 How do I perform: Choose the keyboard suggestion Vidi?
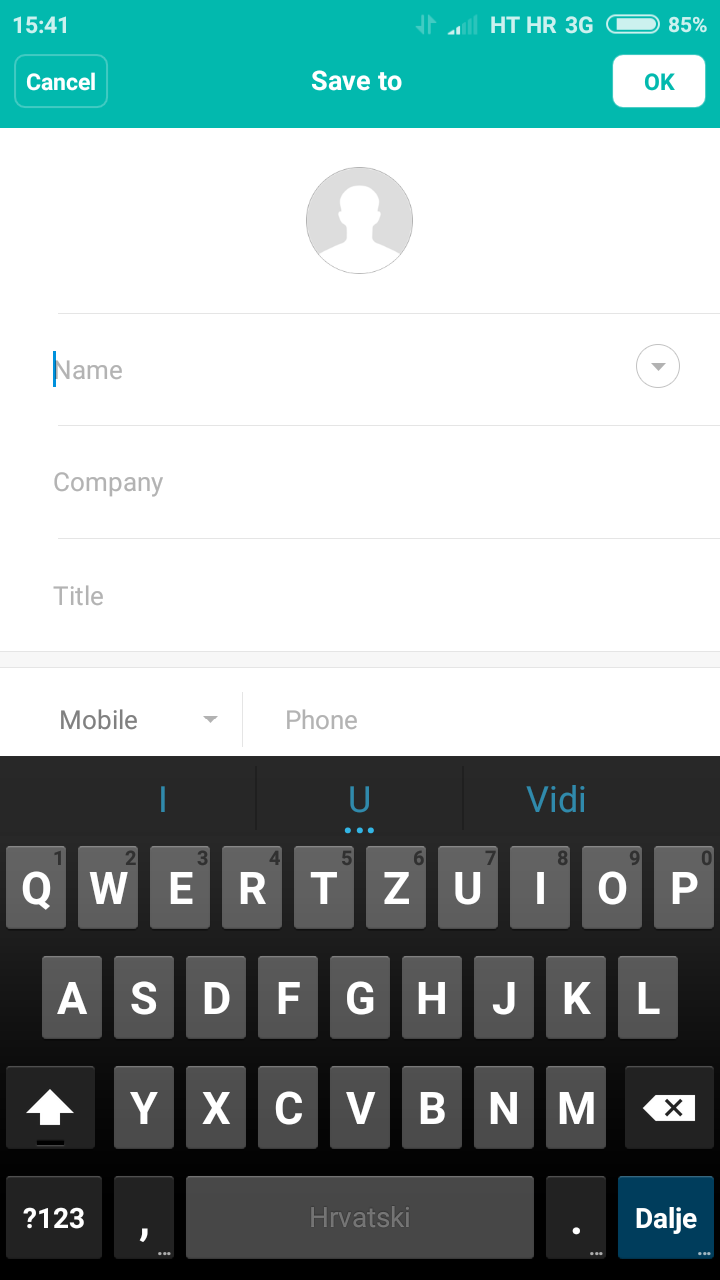point(556,799)
